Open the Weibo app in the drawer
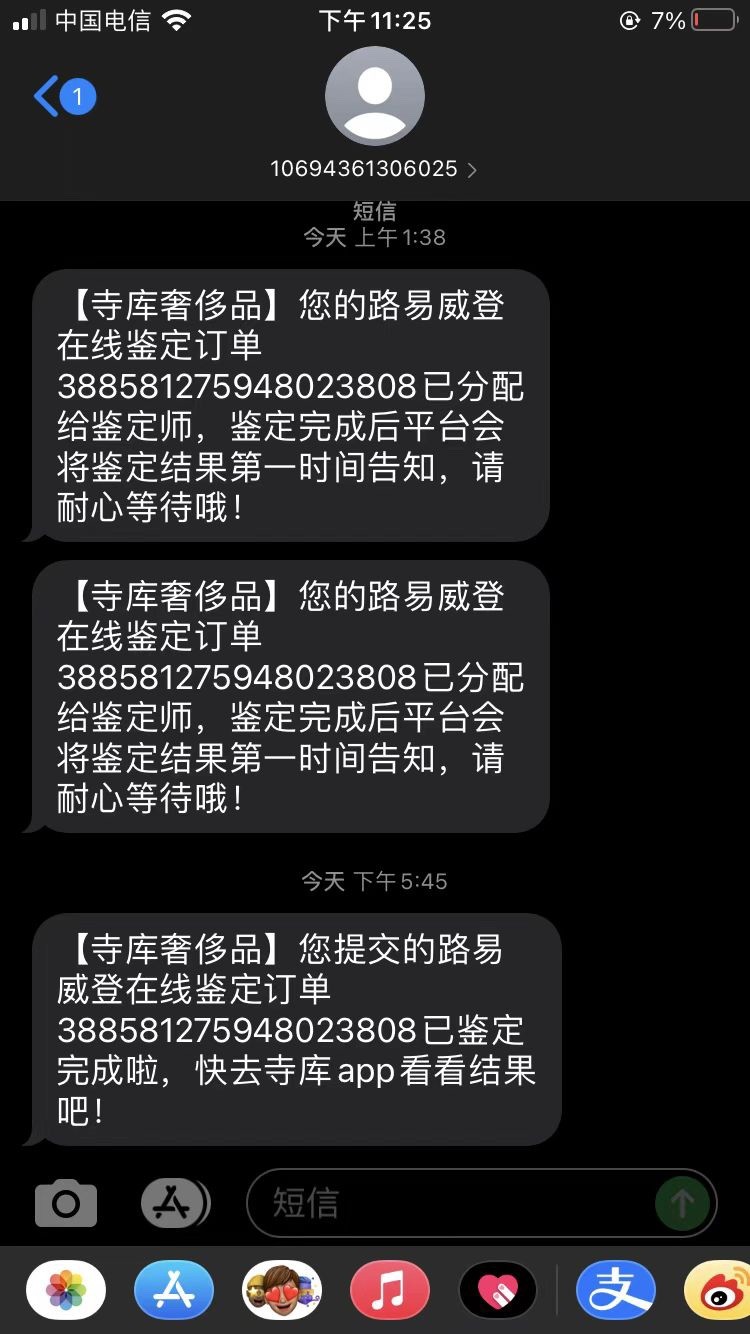The image size is (750, 1334). click(x=722, y=1290)
